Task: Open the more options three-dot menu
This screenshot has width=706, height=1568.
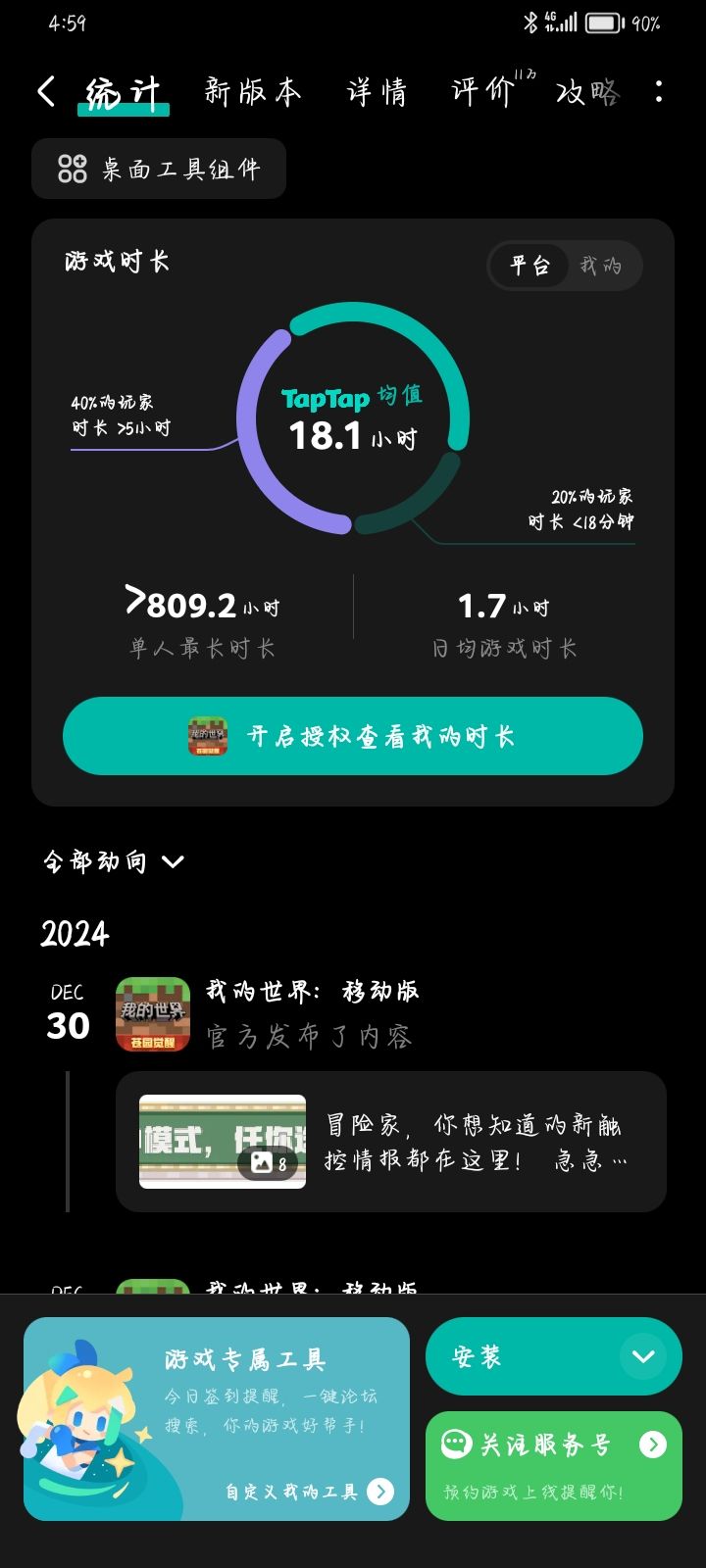Action: (x=659, y=91)
